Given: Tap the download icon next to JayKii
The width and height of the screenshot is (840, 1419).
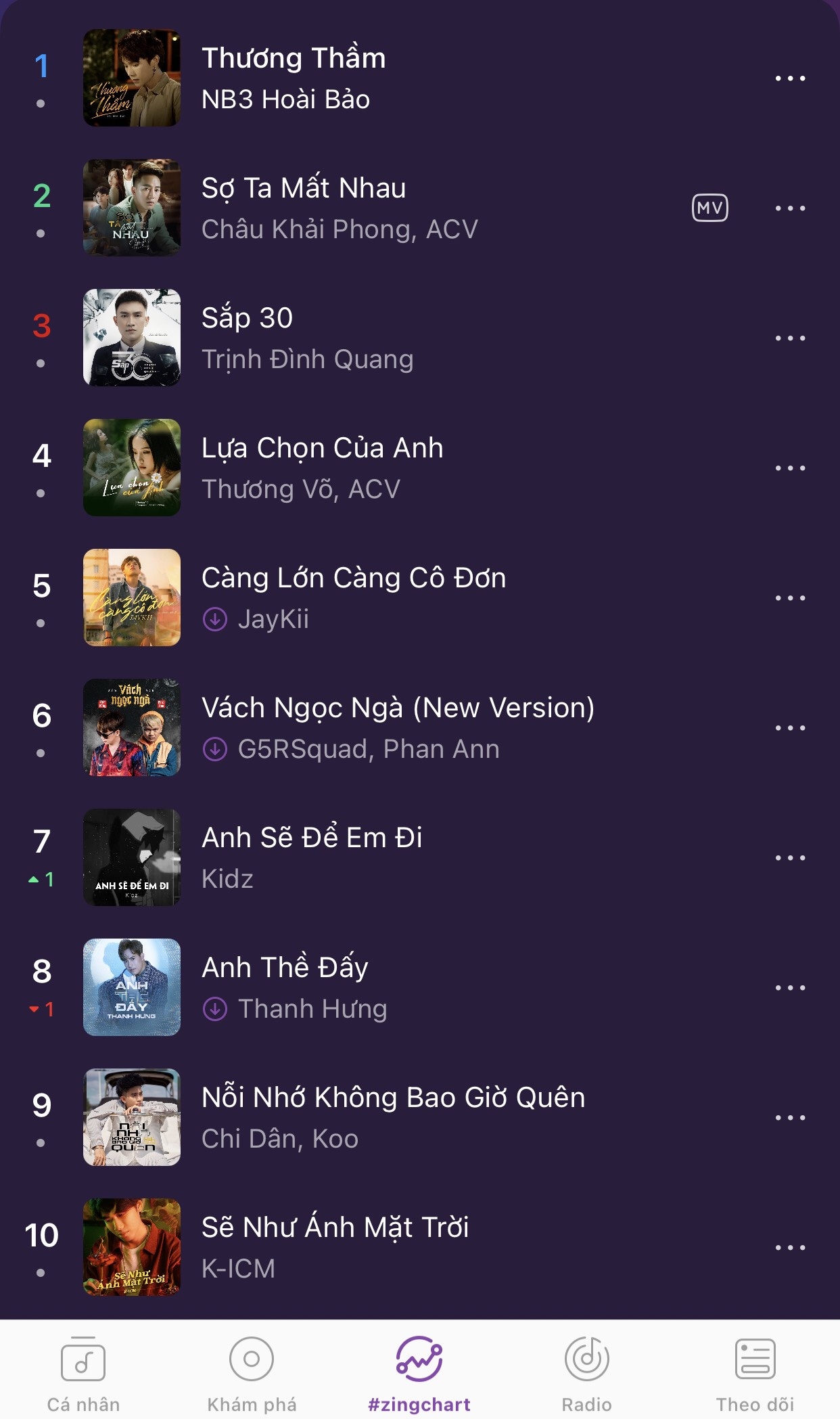Looking at the screenshot, I should (214, 619).
